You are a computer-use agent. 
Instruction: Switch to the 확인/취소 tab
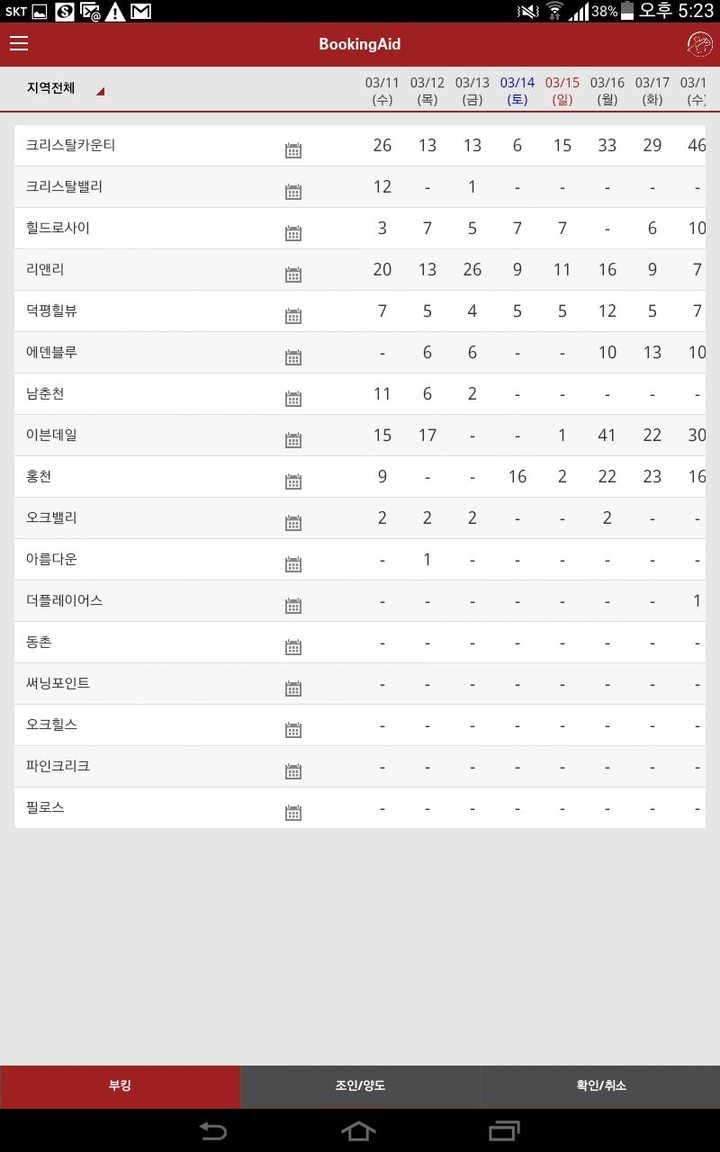coord(600,1086)
